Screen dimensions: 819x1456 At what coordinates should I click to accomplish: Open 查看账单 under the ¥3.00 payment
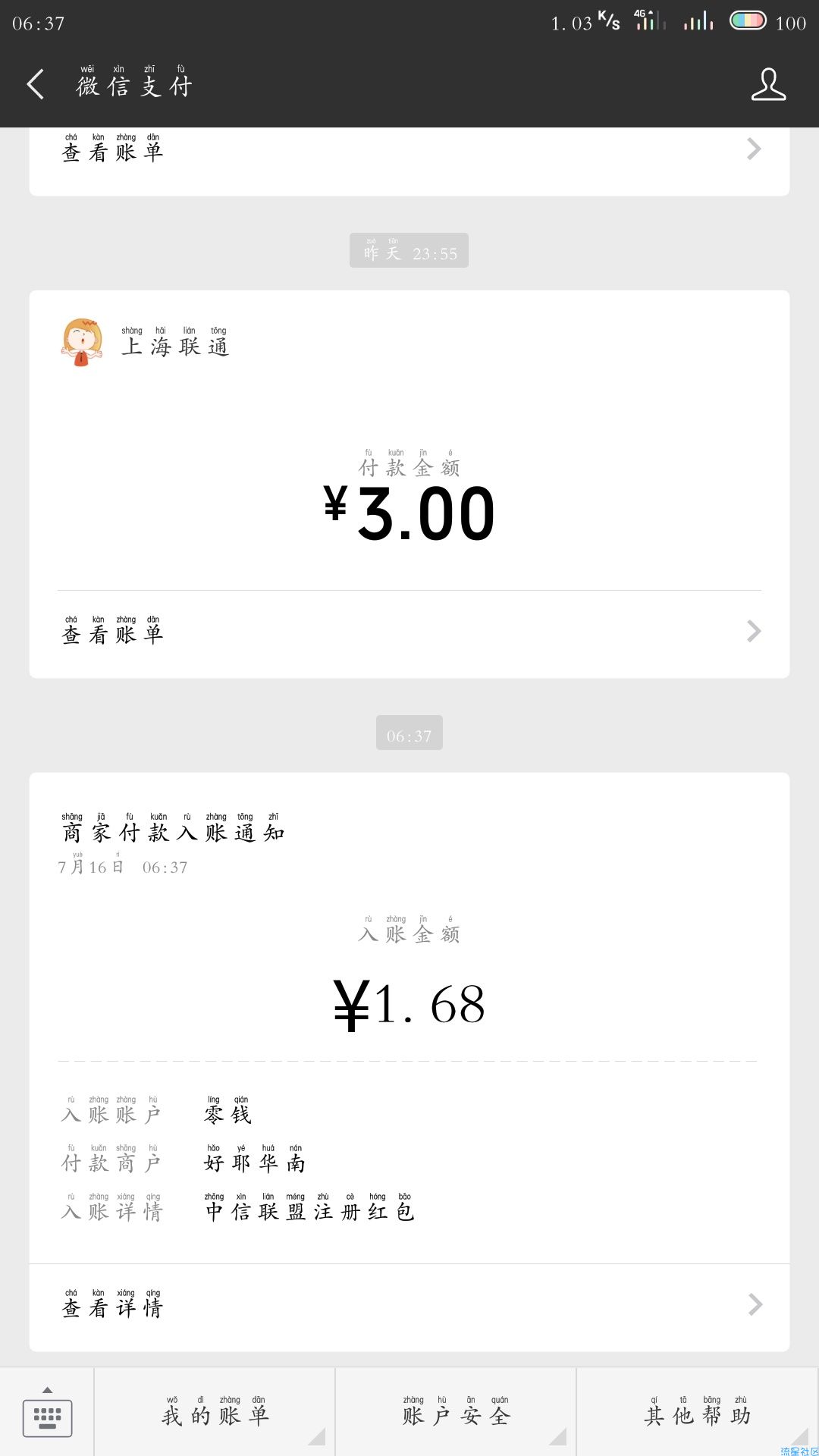click(409, 634)
